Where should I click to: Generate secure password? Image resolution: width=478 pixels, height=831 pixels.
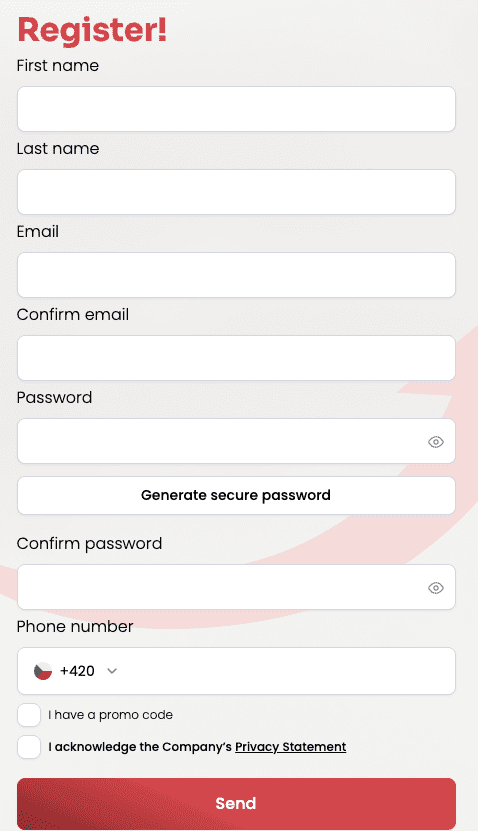point(236,496)
